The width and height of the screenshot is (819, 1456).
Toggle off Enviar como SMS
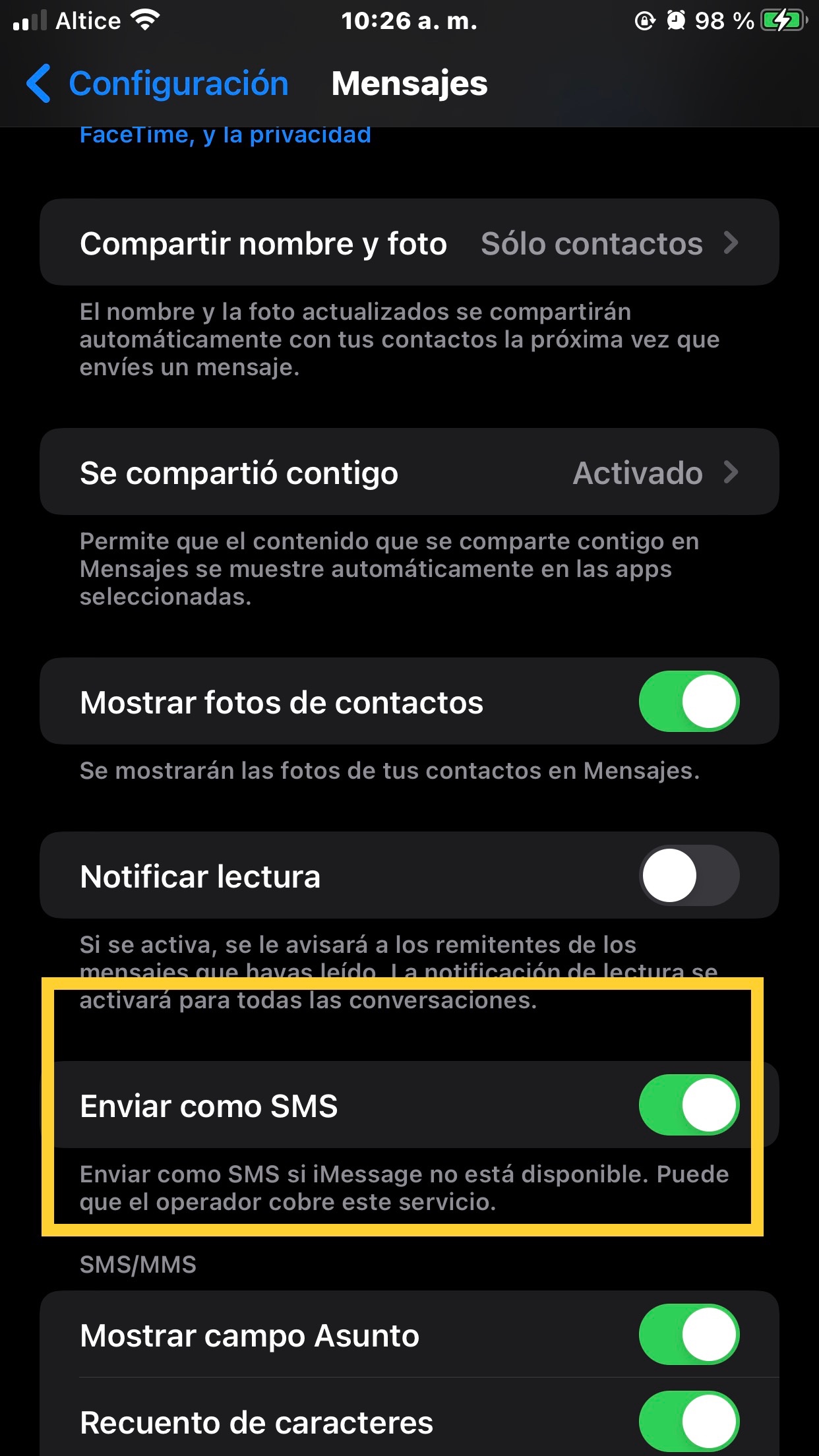point(688,1105)
